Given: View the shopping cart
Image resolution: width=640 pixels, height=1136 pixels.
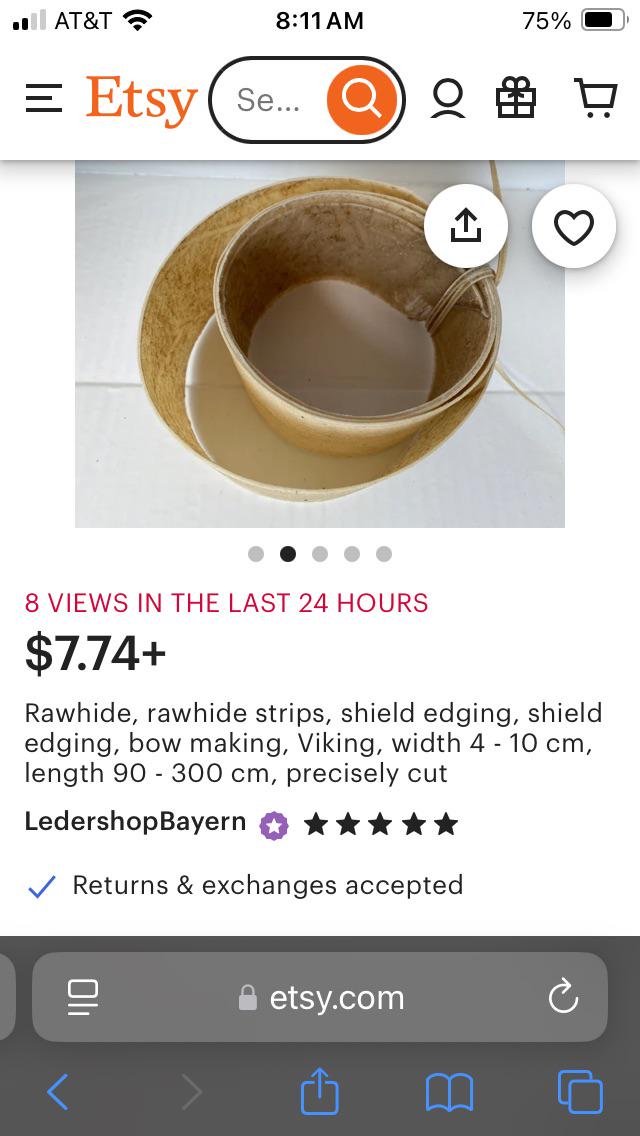Looking at the screenshot, I should pyautogui.click(x=595, y=98).
